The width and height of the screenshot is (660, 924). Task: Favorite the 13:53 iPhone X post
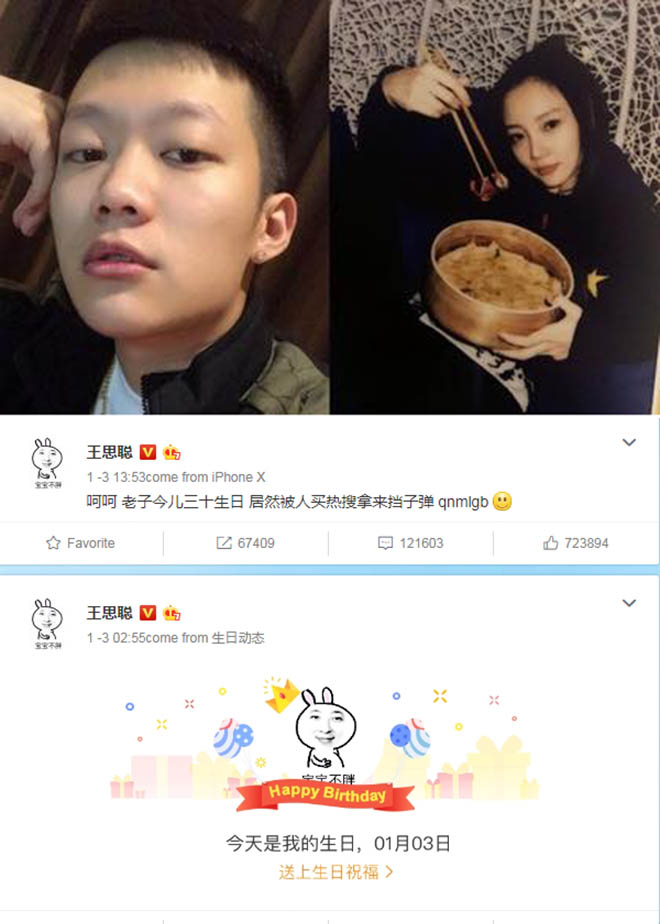80,543
